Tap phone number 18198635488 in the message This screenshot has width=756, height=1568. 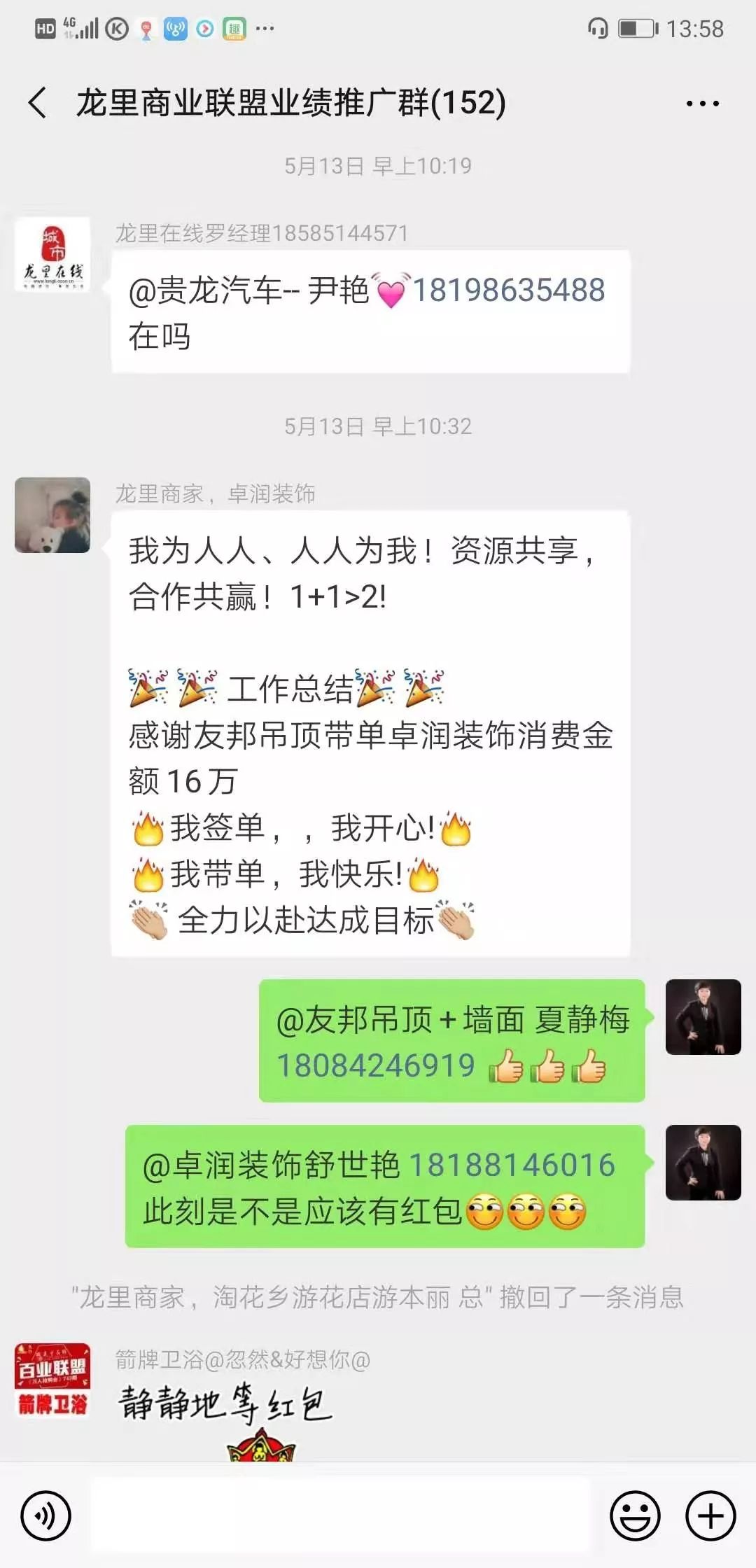tap(509, 290)
